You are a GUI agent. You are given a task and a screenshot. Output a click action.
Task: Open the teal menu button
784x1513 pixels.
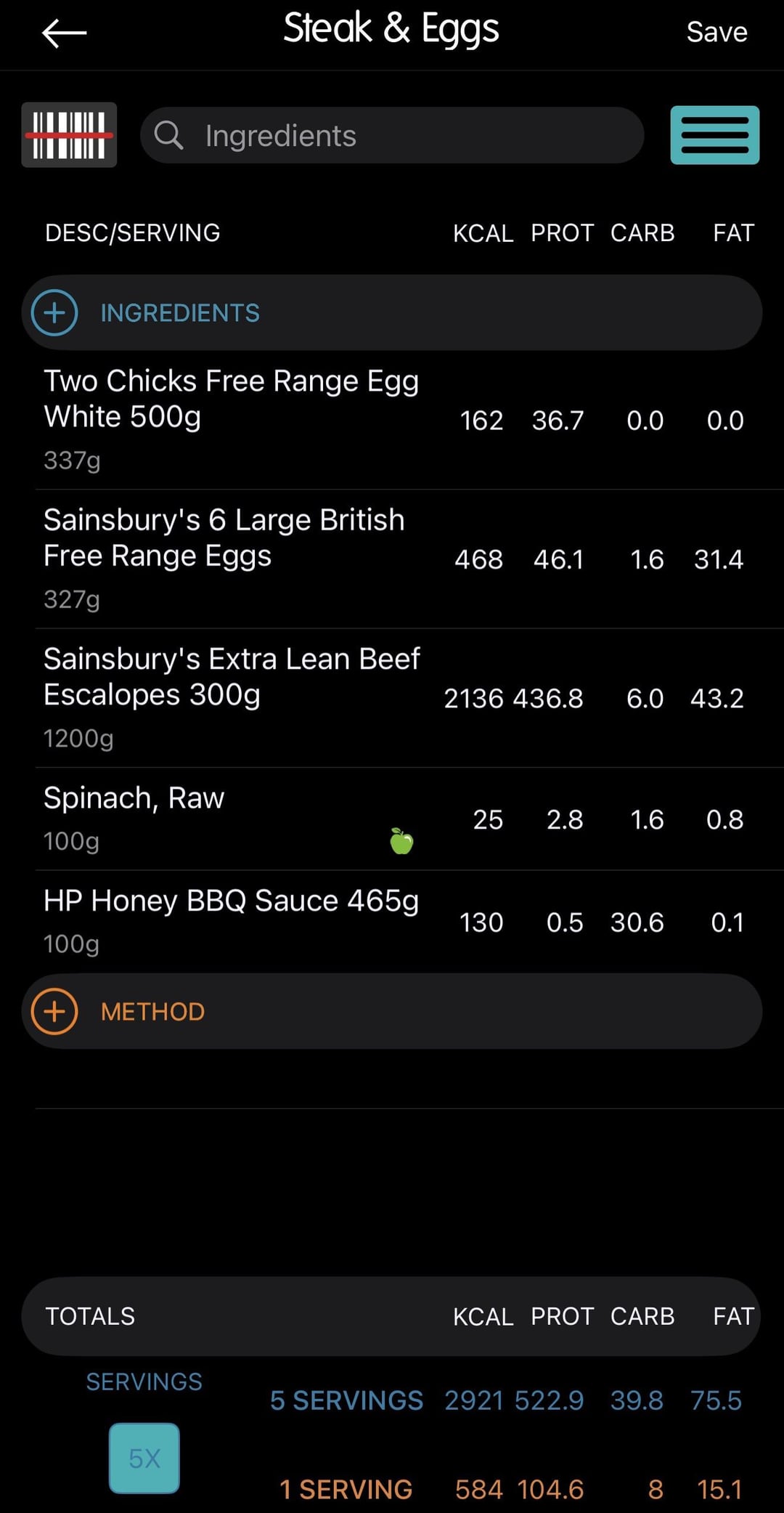coord(714,135)
